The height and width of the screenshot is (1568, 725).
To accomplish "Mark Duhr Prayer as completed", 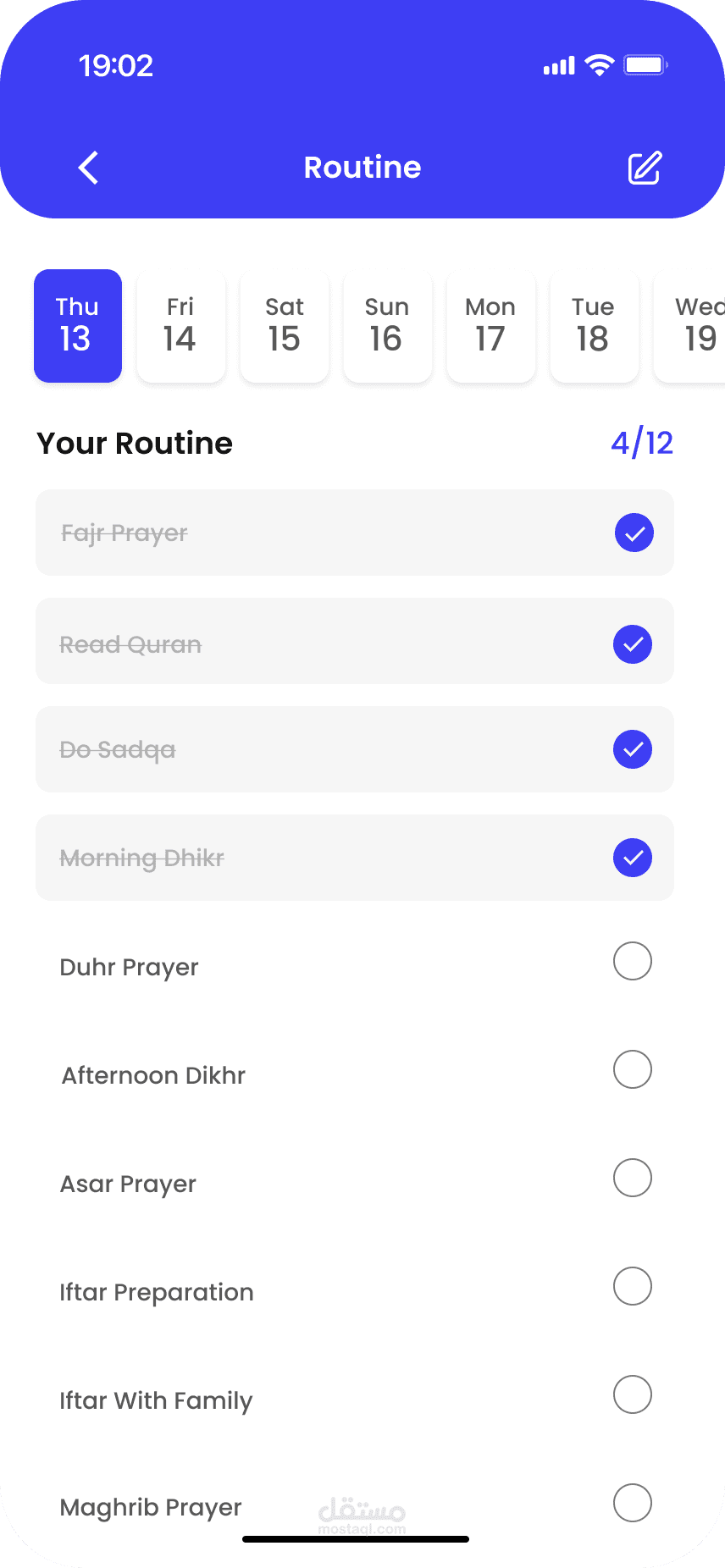I will point(633,961).
